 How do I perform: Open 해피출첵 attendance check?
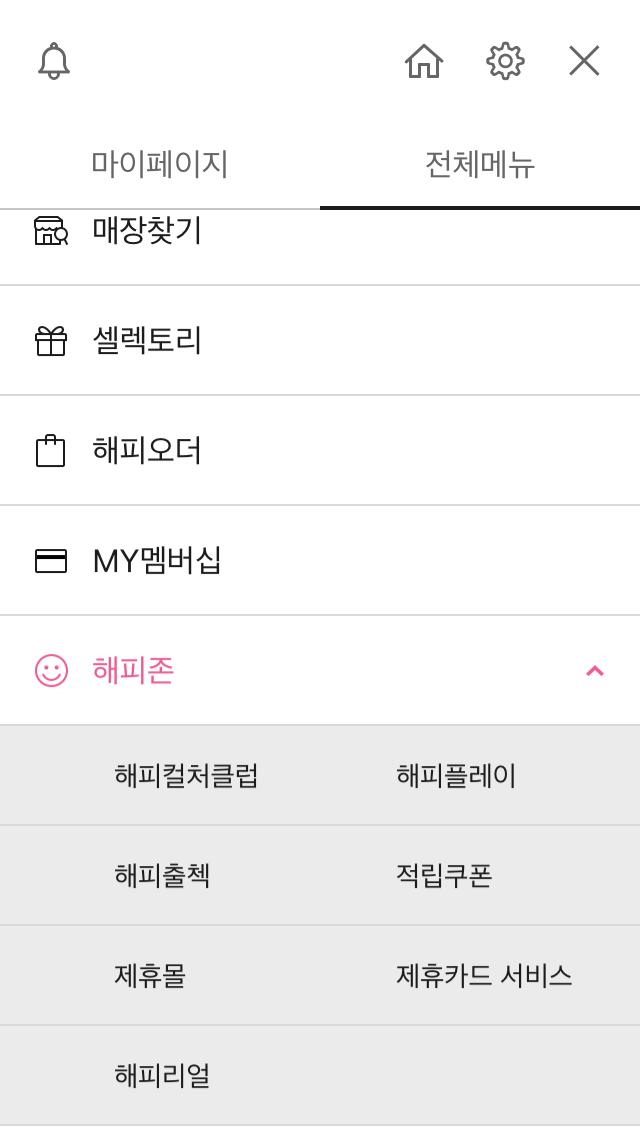click(x=162, y=876)
